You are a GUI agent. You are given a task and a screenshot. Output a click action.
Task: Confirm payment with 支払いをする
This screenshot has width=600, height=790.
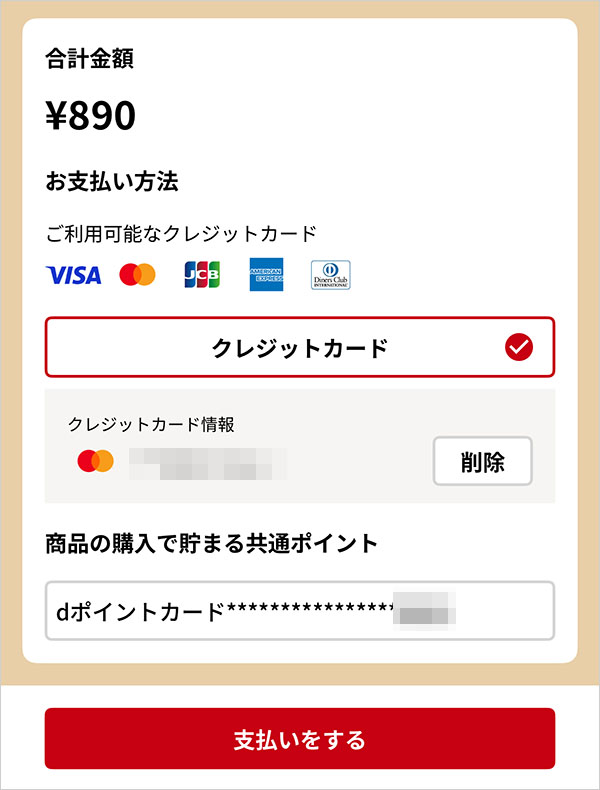pos(300,739)
